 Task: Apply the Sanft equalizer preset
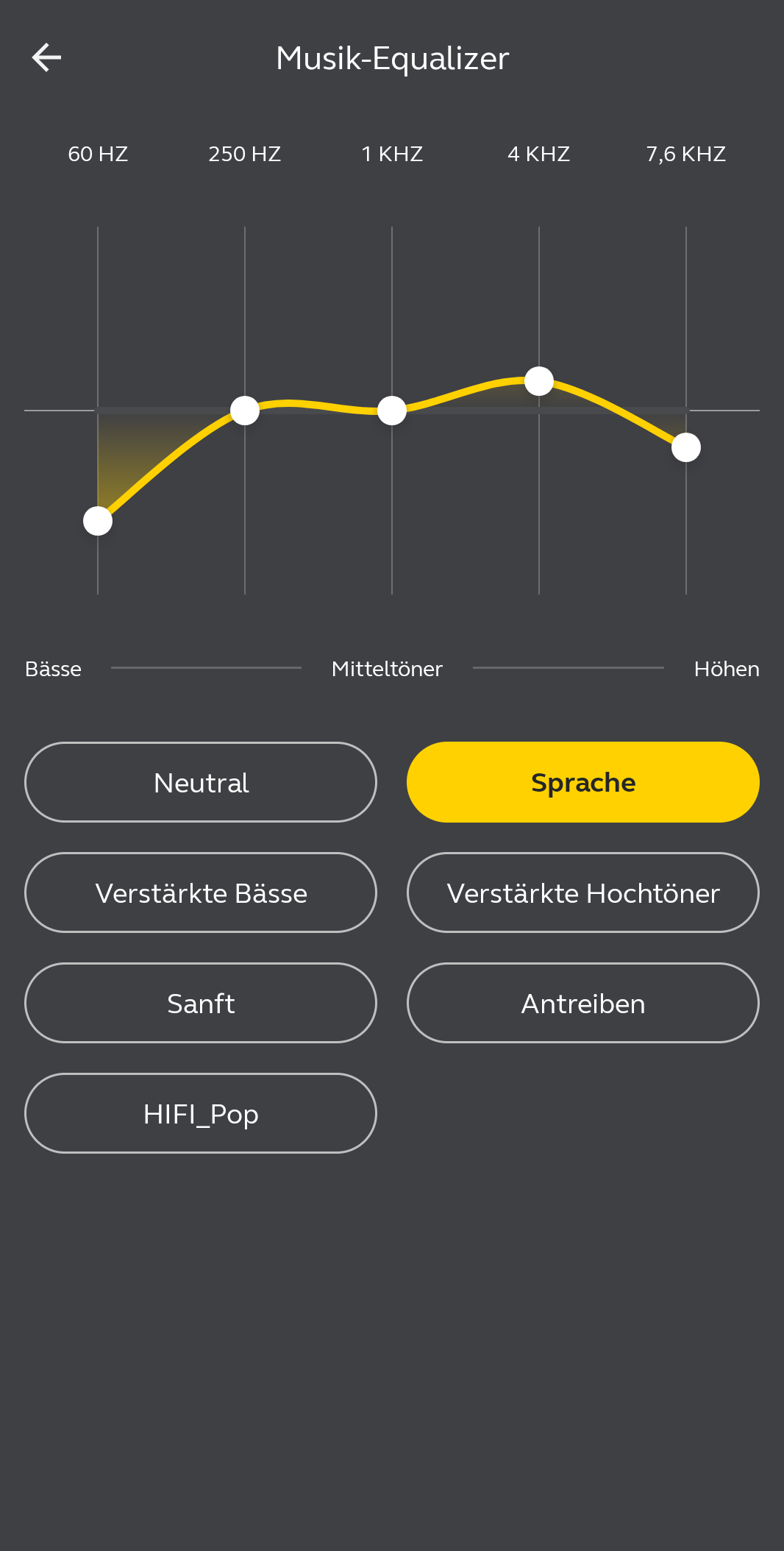(x=201, y=1003)
